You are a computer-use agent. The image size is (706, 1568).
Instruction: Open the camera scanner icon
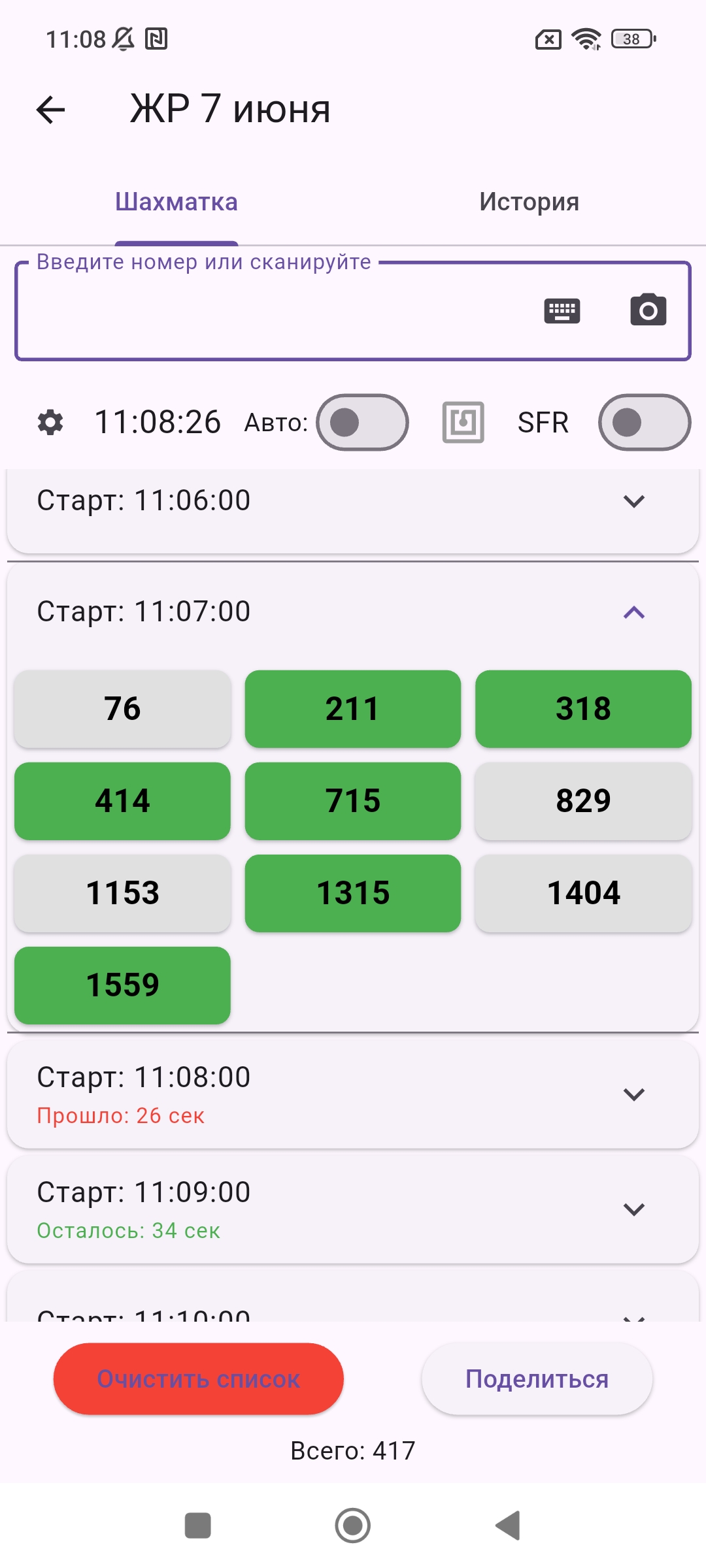coord(648,310)
